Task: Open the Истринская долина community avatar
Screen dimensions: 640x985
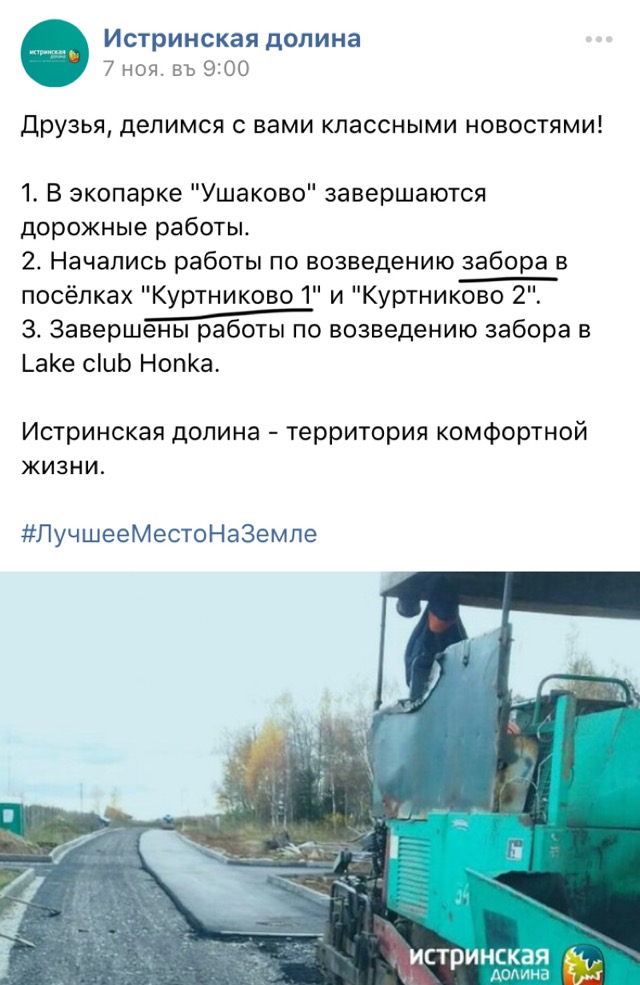Action: (x=54, y=53)
